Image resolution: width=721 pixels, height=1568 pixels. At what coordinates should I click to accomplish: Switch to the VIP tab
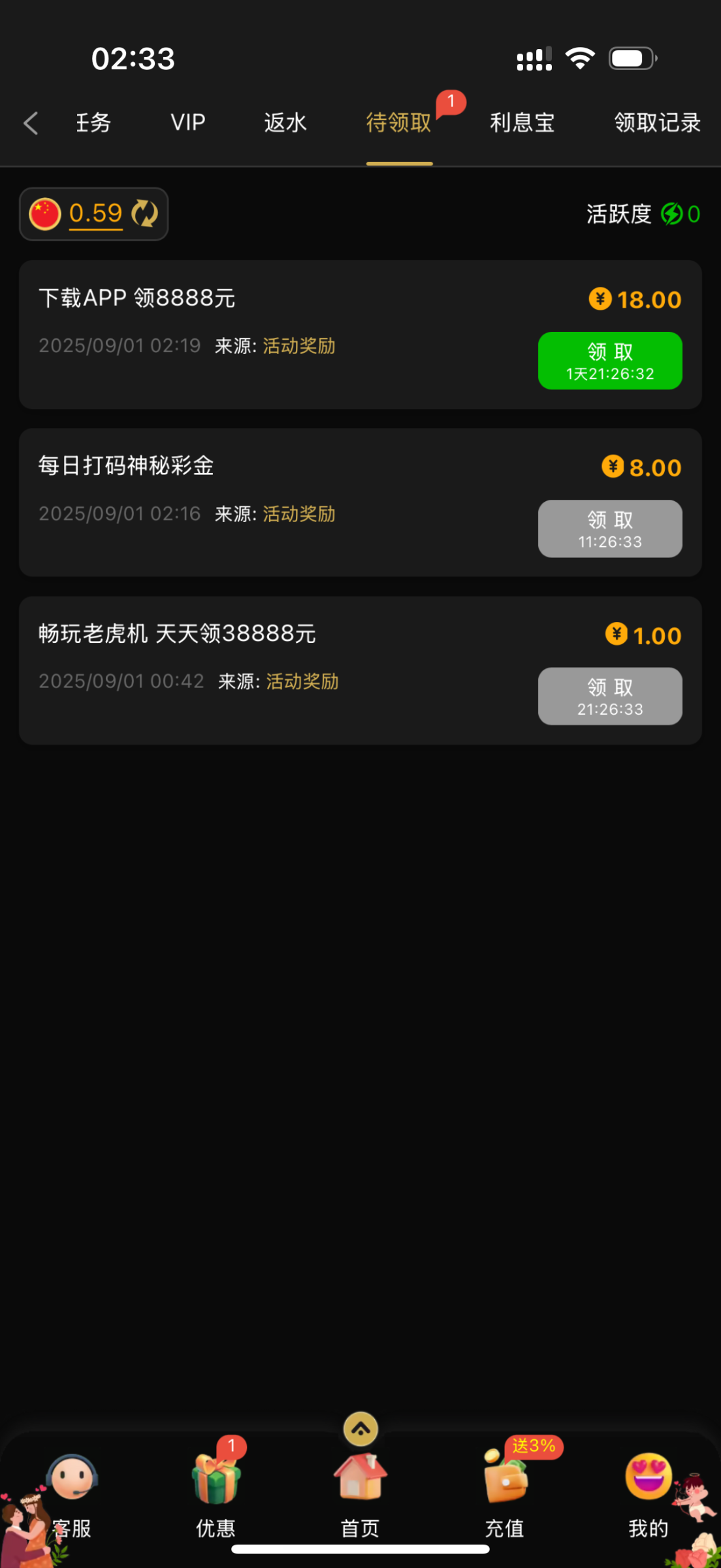pyautogui.click(x=187, y=123)
